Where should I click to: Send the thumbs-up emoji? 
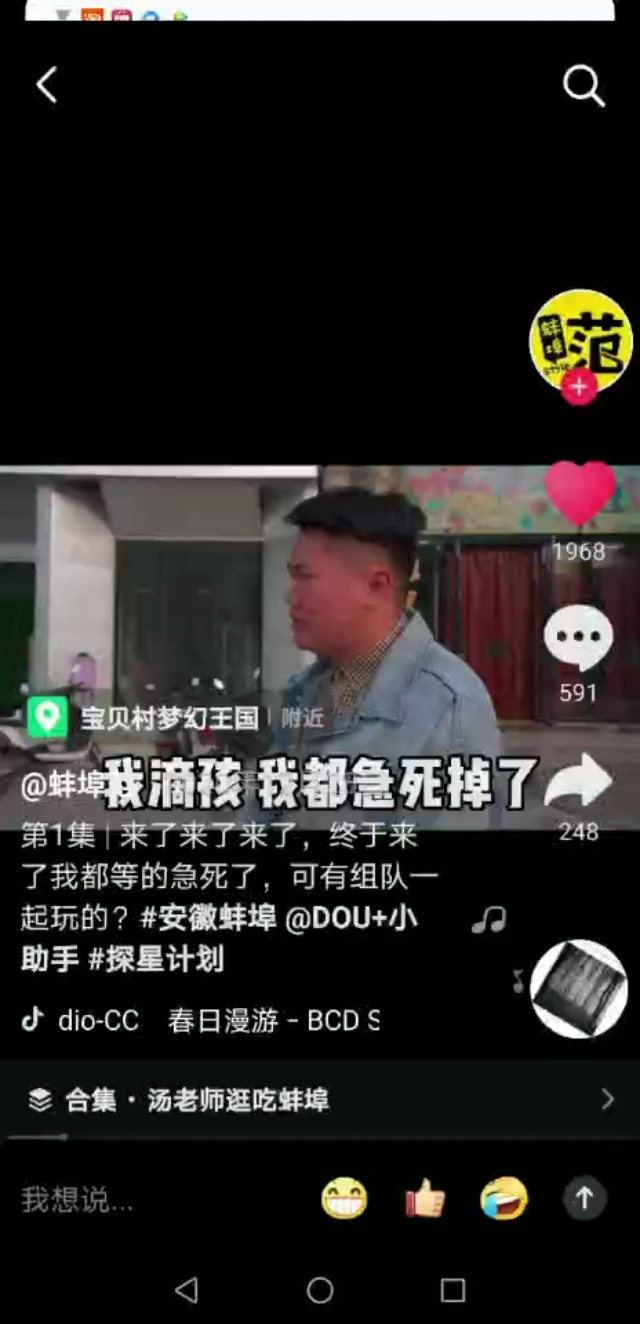(x=425, y=1198)
